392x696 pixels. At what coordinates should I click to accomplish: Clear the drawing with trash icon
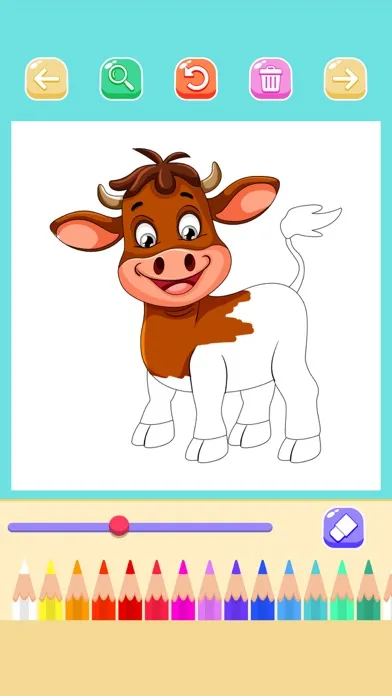271,79
